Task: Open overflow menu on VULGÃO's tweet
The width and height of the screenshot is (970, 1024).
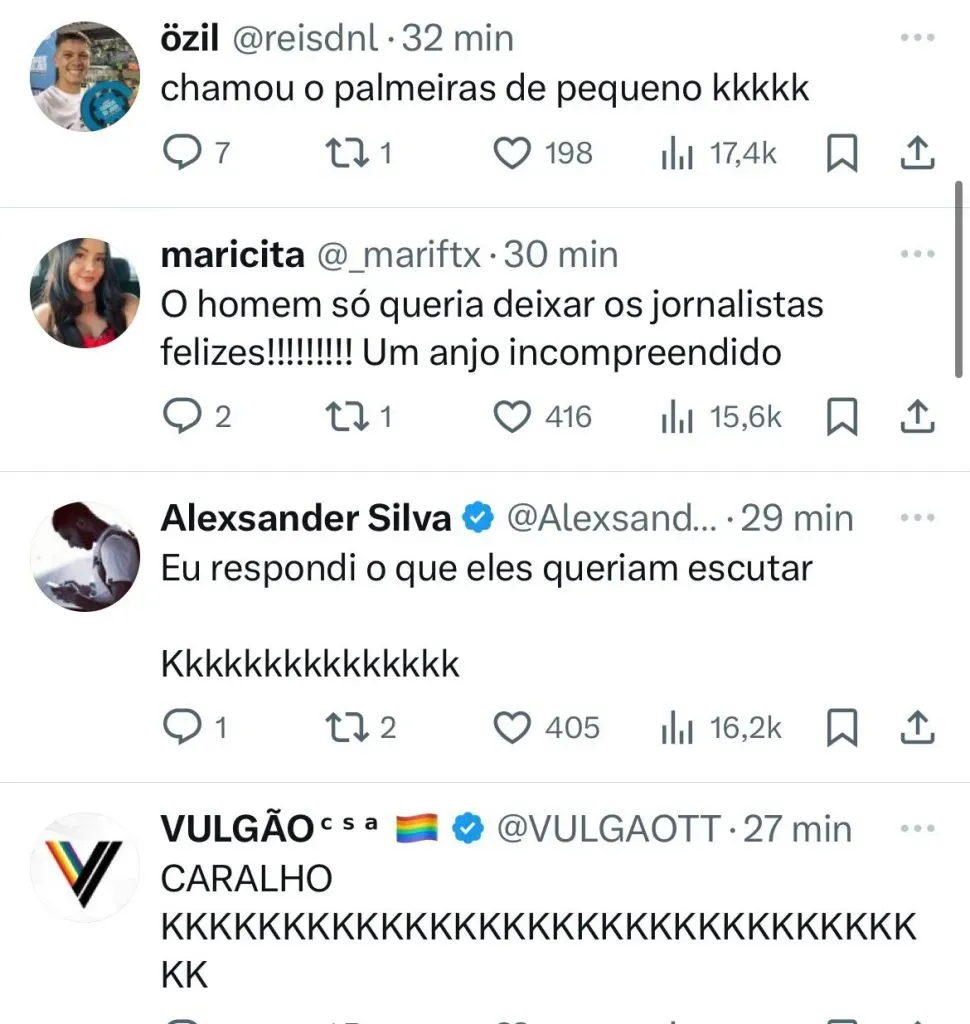Action: [917, 829]
